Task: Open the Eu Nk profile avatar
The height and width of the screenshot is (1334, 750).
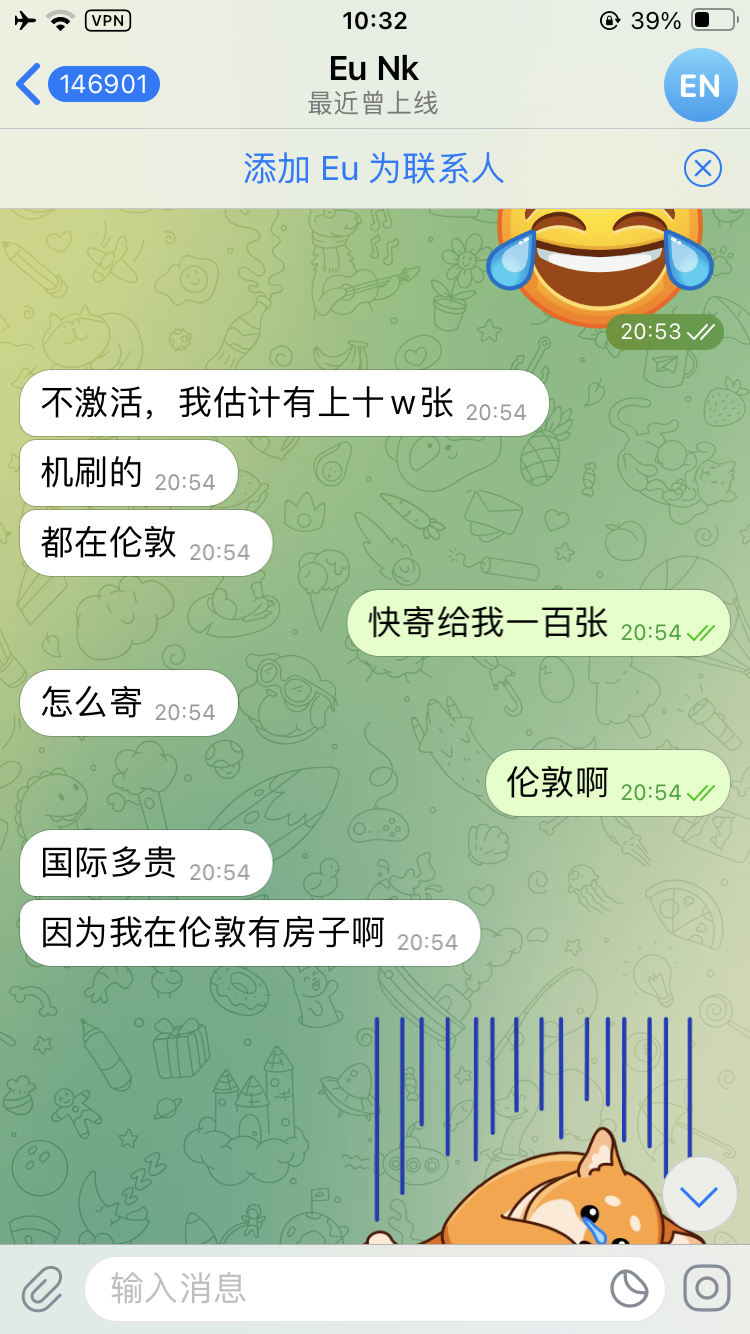Action: click(700, 85)
